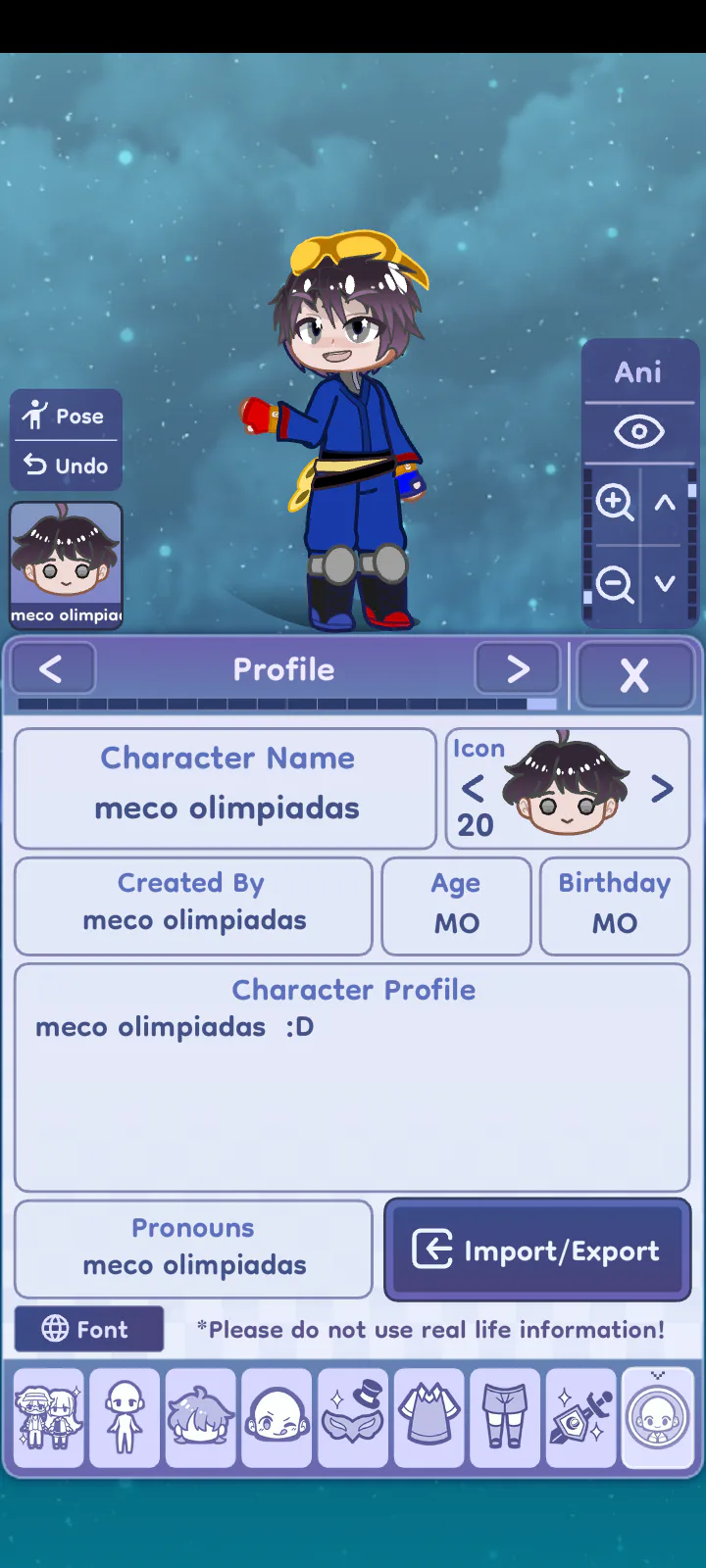Toggle the eye visibility button
This screenshot has height=1568, width=706.
(638, 431)
